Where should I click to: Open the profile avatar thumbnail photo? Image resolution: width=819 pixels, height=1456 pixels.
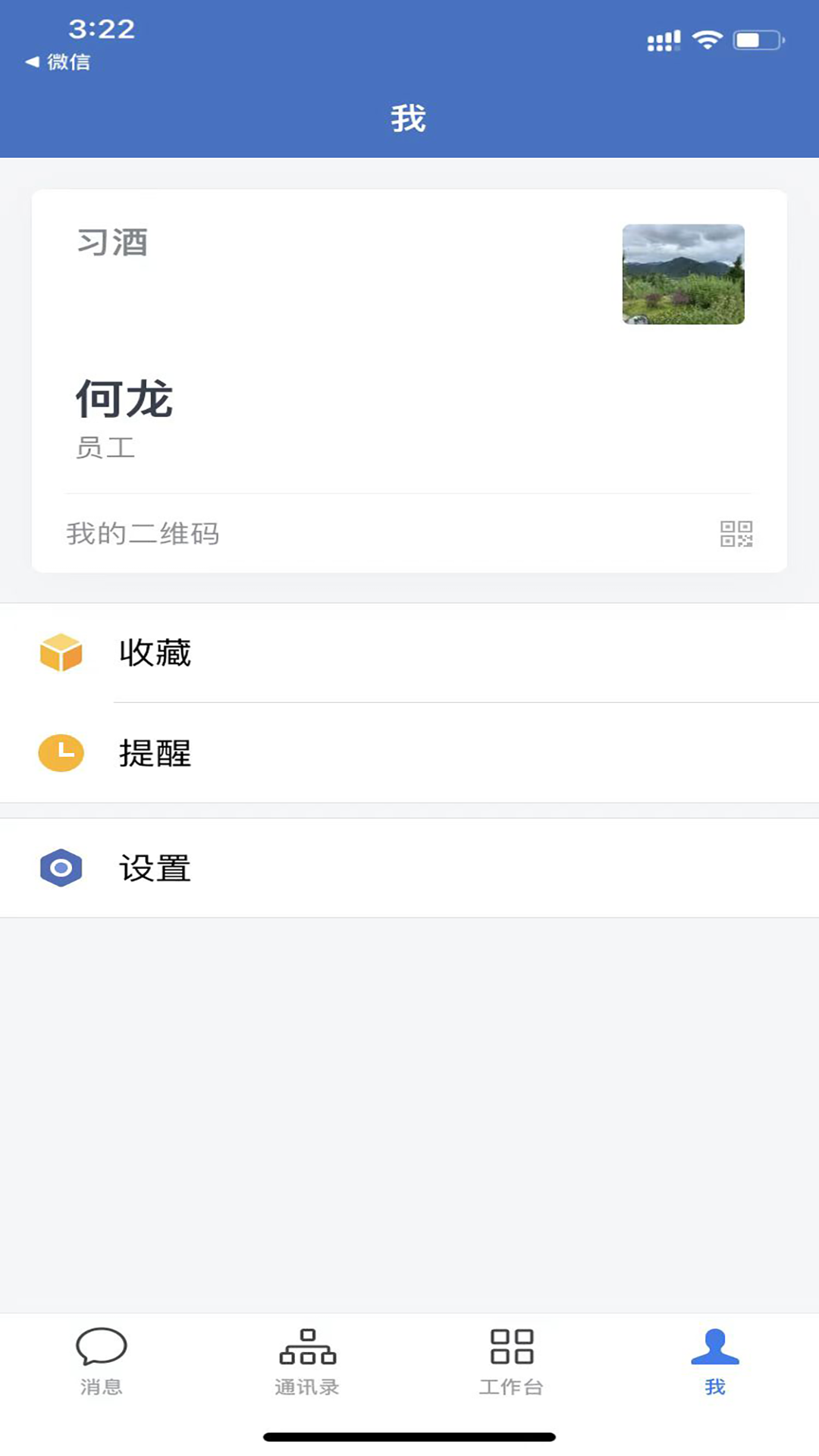682,275
